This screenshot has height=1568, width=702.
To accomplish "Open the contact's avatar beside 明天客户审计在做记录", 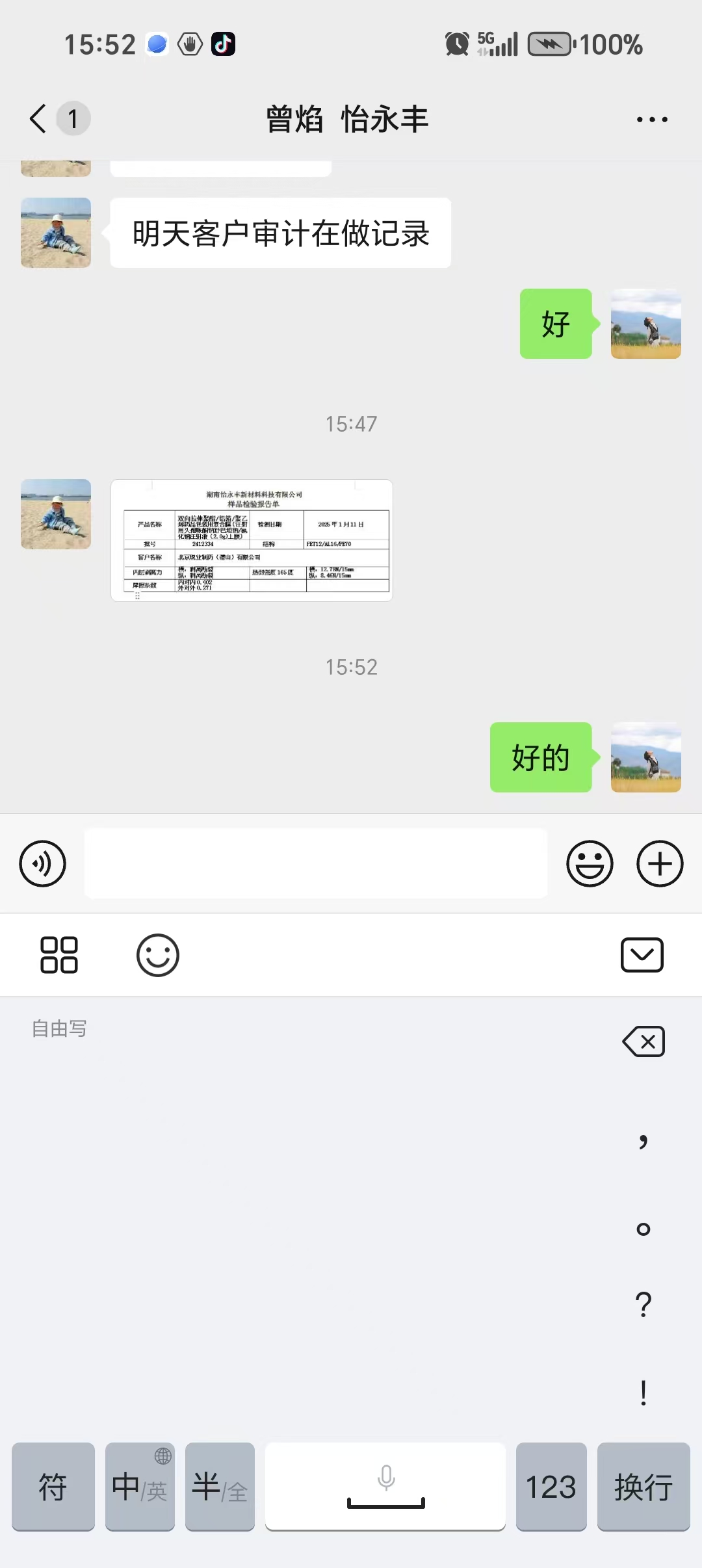I will pyautogui.click(x=56, y=233).
